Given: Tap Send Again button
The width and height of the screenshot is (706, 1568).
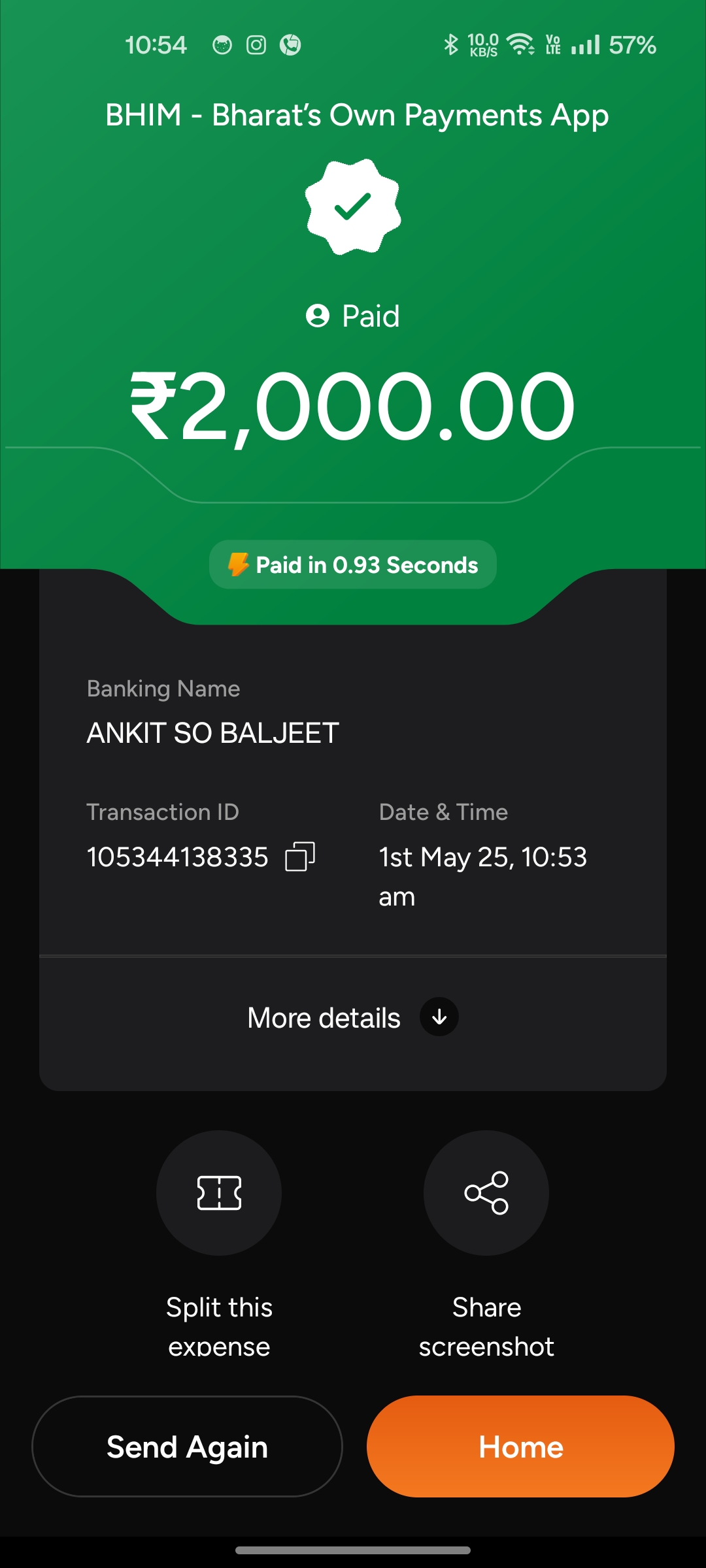Looking at the screenshot, I should (187, 1446).
